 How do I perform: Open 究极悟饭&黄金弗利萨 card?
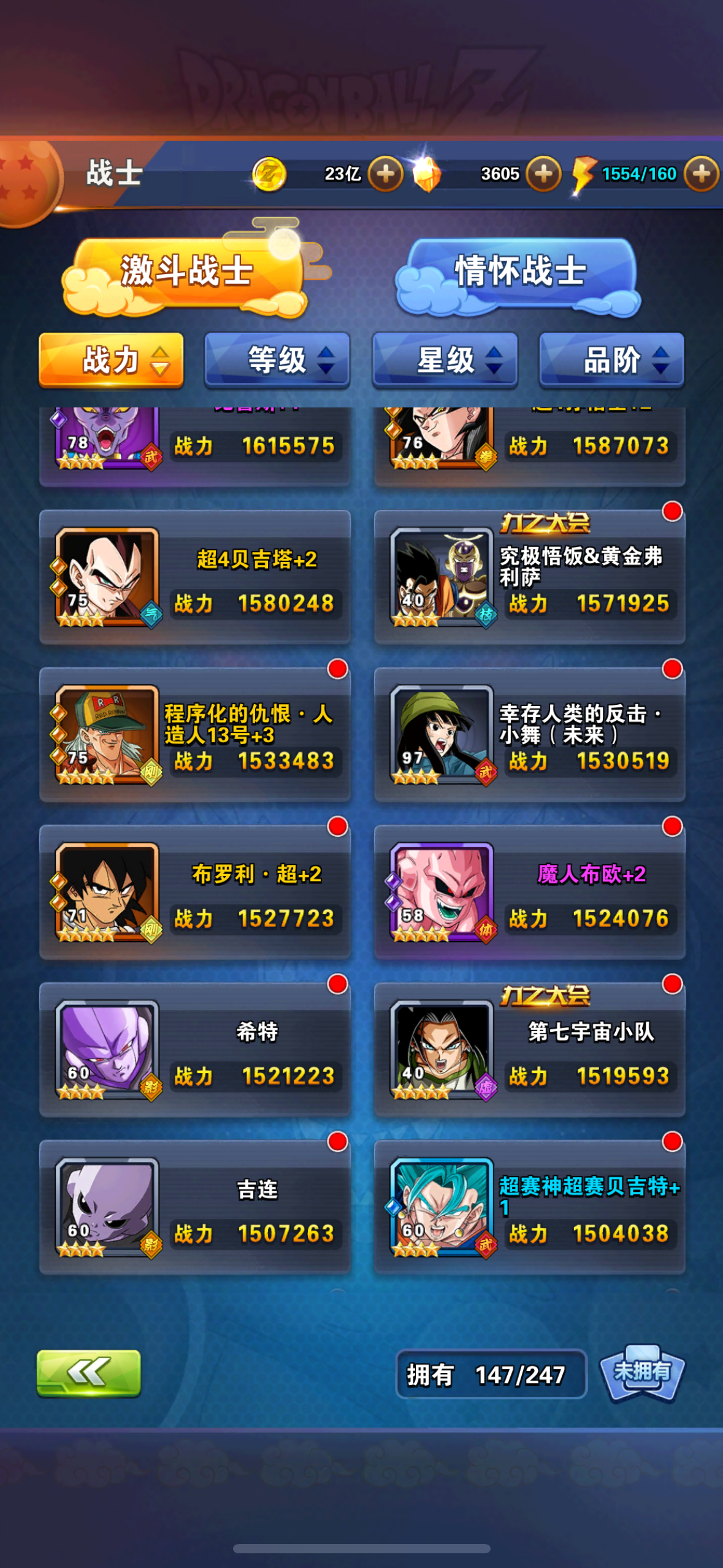point(529,577)
